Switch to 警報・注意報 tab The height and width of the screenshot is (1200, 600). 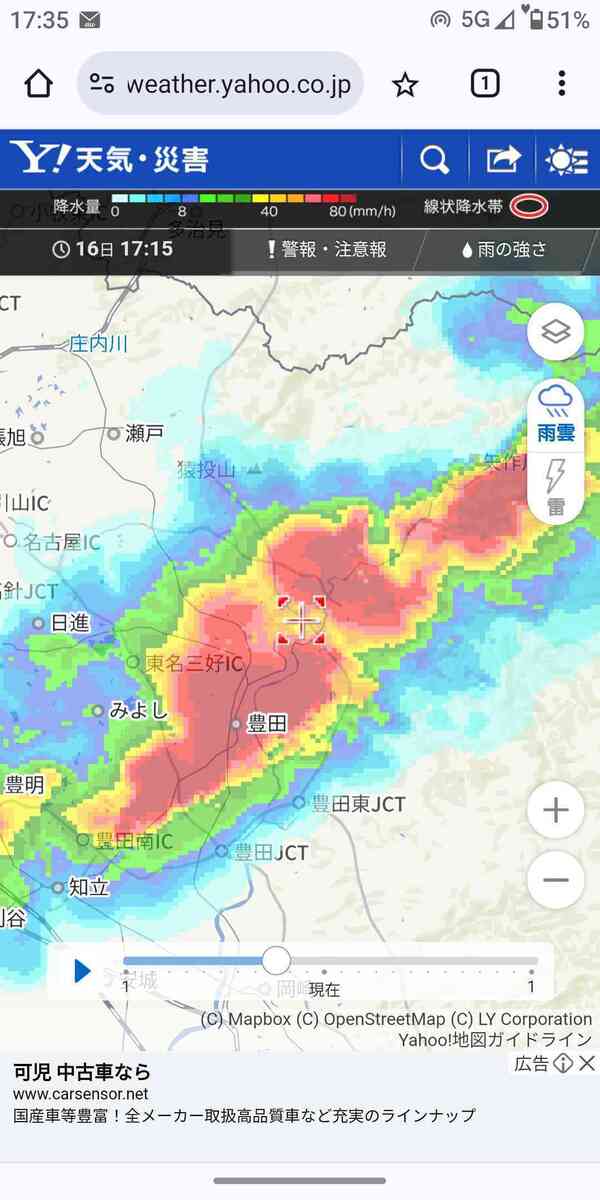[326, 249]
